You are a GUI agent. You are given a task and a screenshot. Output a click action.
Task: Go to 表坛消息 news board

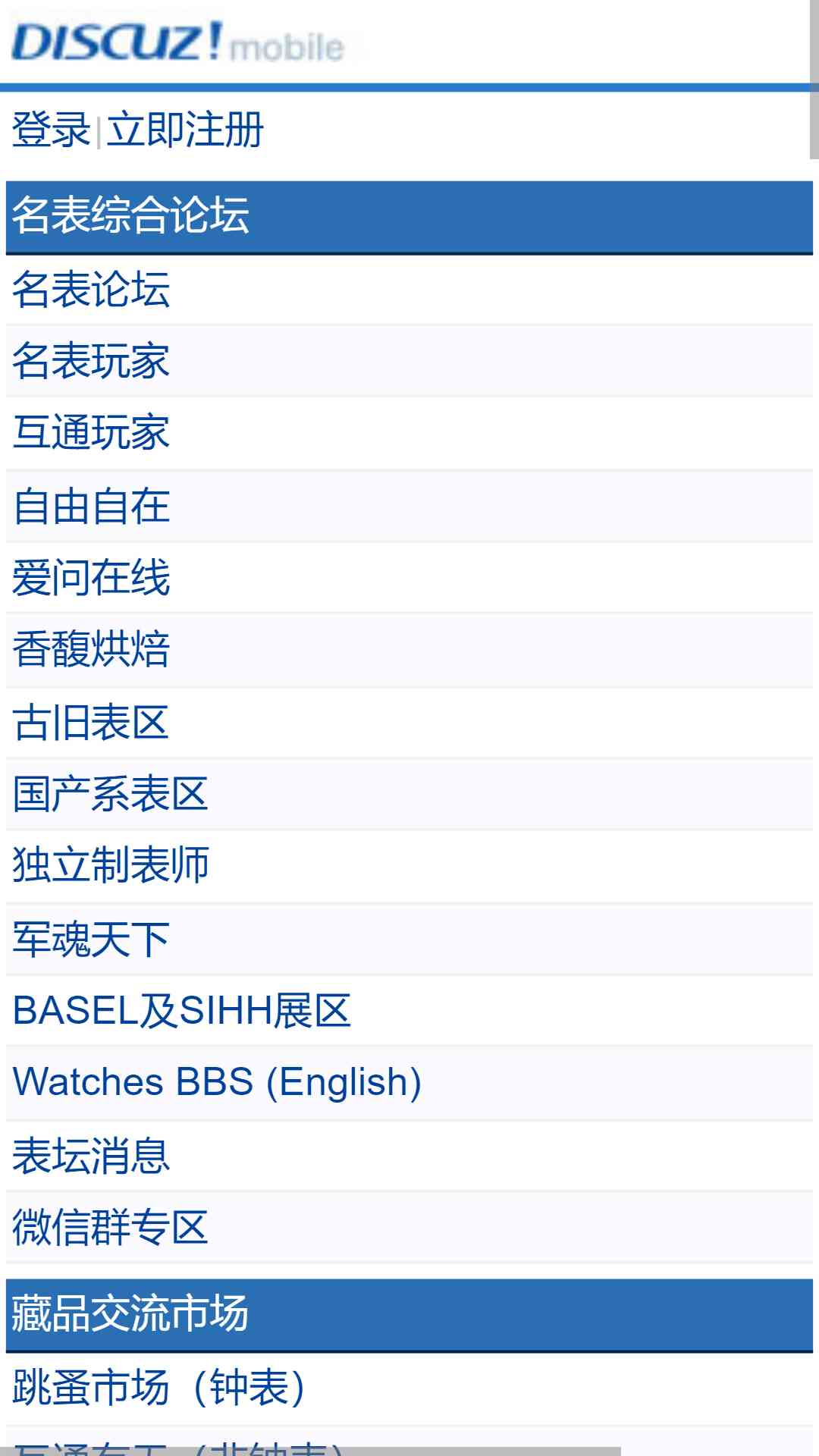click(91, 1156)
